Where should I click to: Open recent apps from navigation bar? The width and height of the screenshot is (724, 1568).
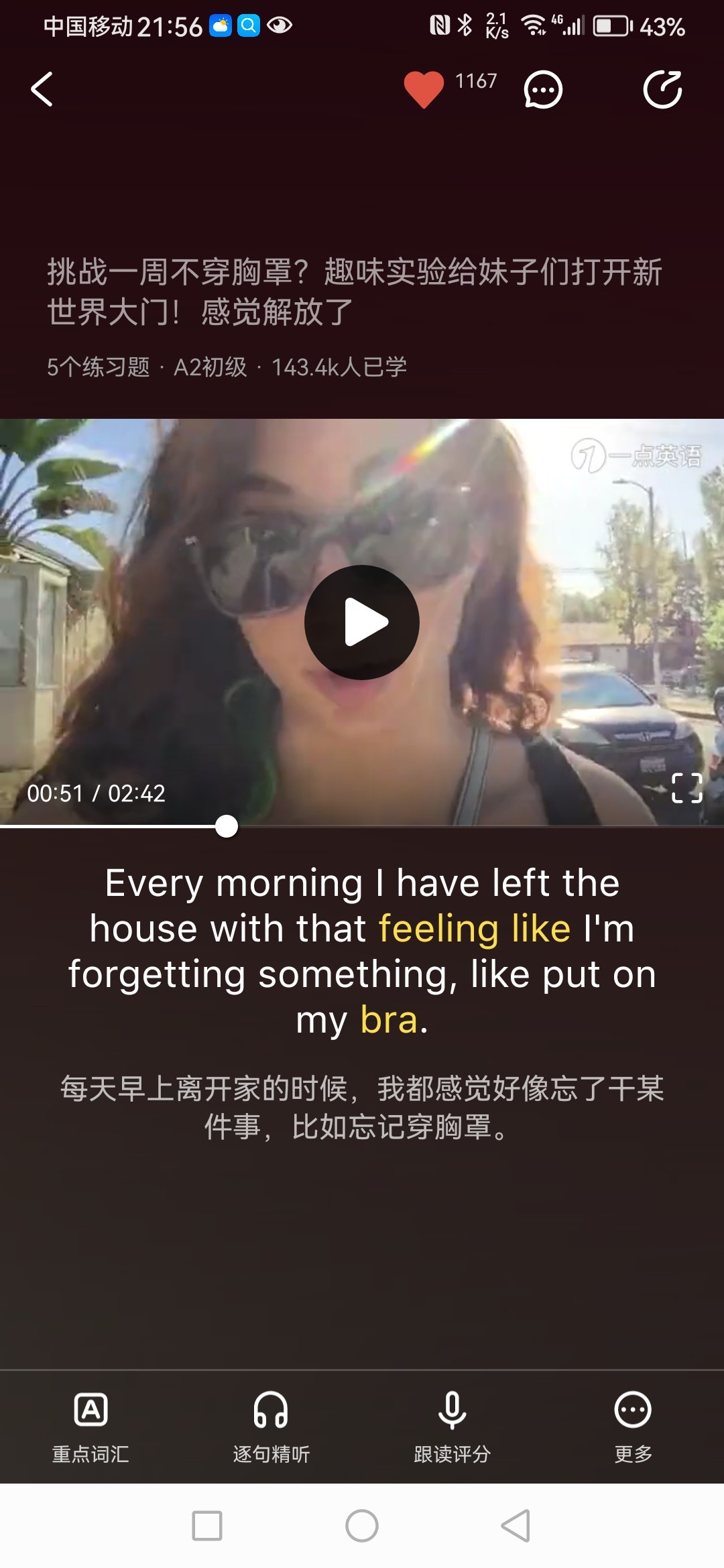point(207,1526)
